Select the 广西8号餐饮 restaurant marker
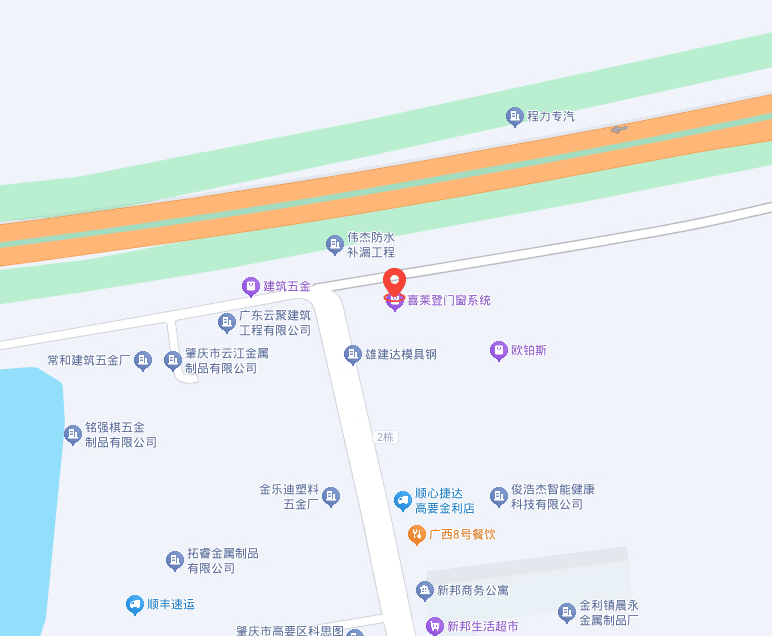 [x=417, y=534]
